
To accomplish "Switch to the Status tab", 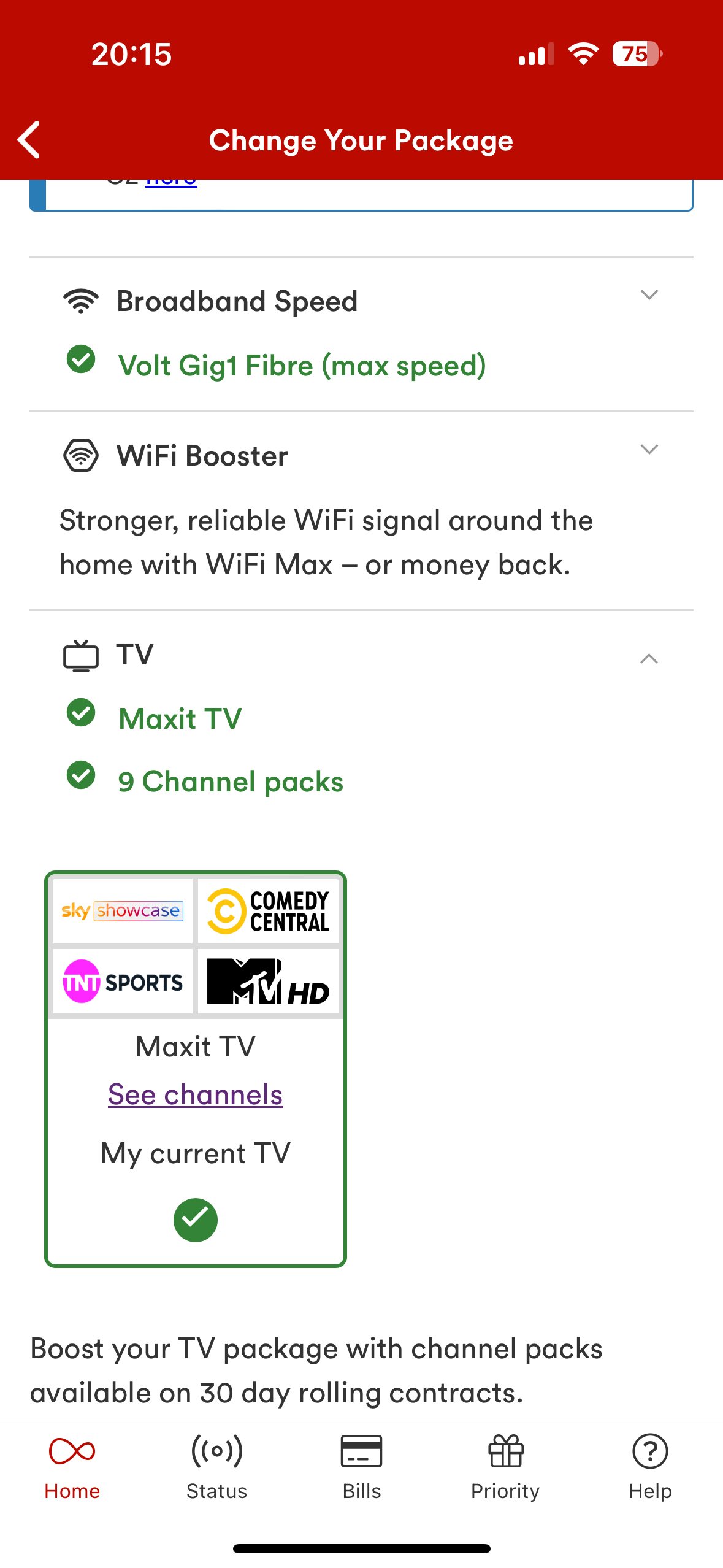I will pos(216,1467).
